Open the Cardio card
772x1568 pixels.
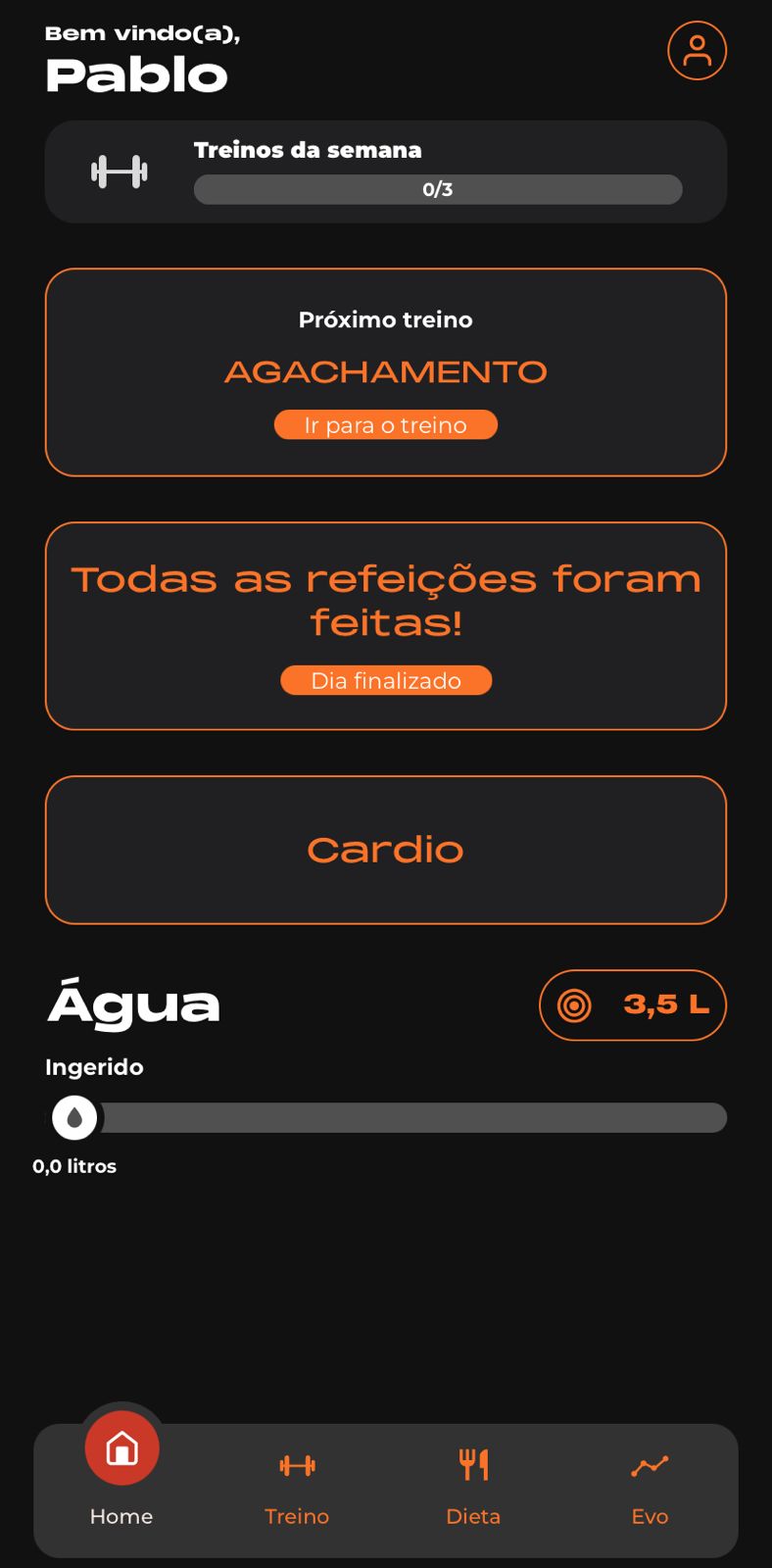(386, 850)
